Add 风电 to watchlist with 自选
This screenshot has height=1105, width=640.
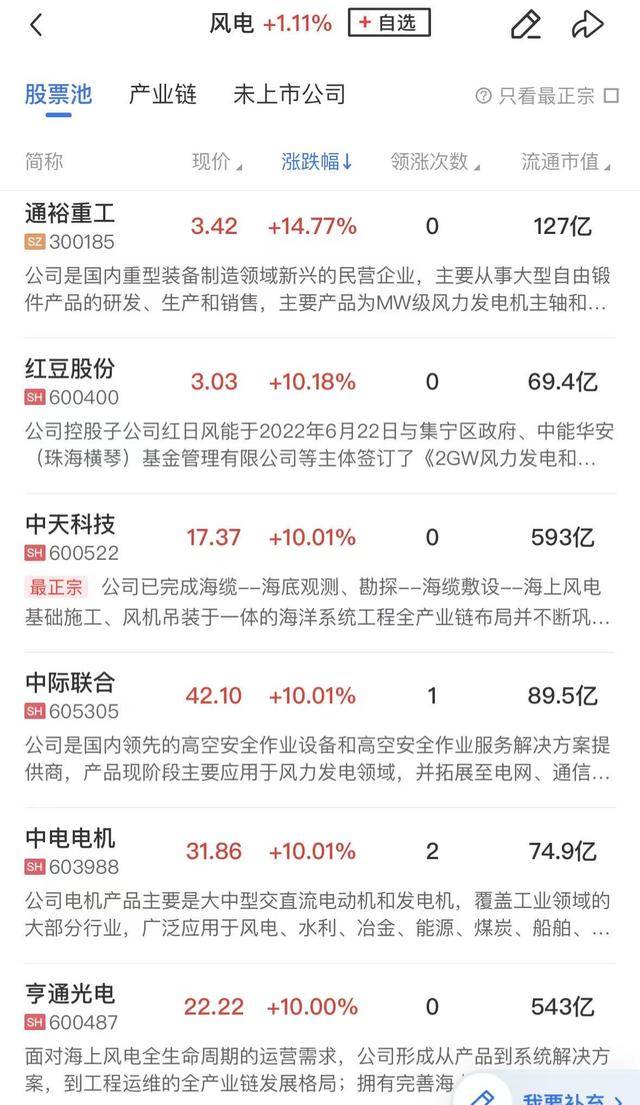point(389,23)
